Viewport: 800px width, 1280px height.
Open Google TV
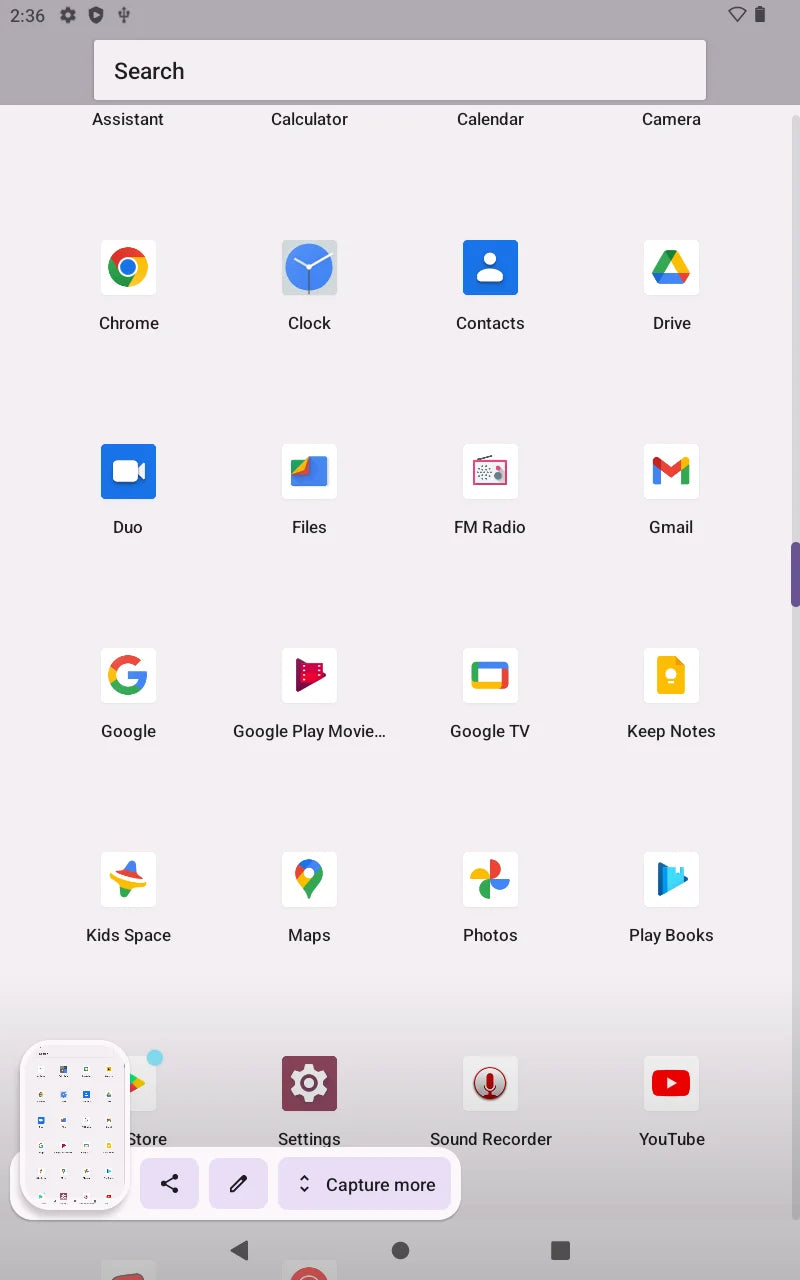pyautogui.click(x=490, y=676)
